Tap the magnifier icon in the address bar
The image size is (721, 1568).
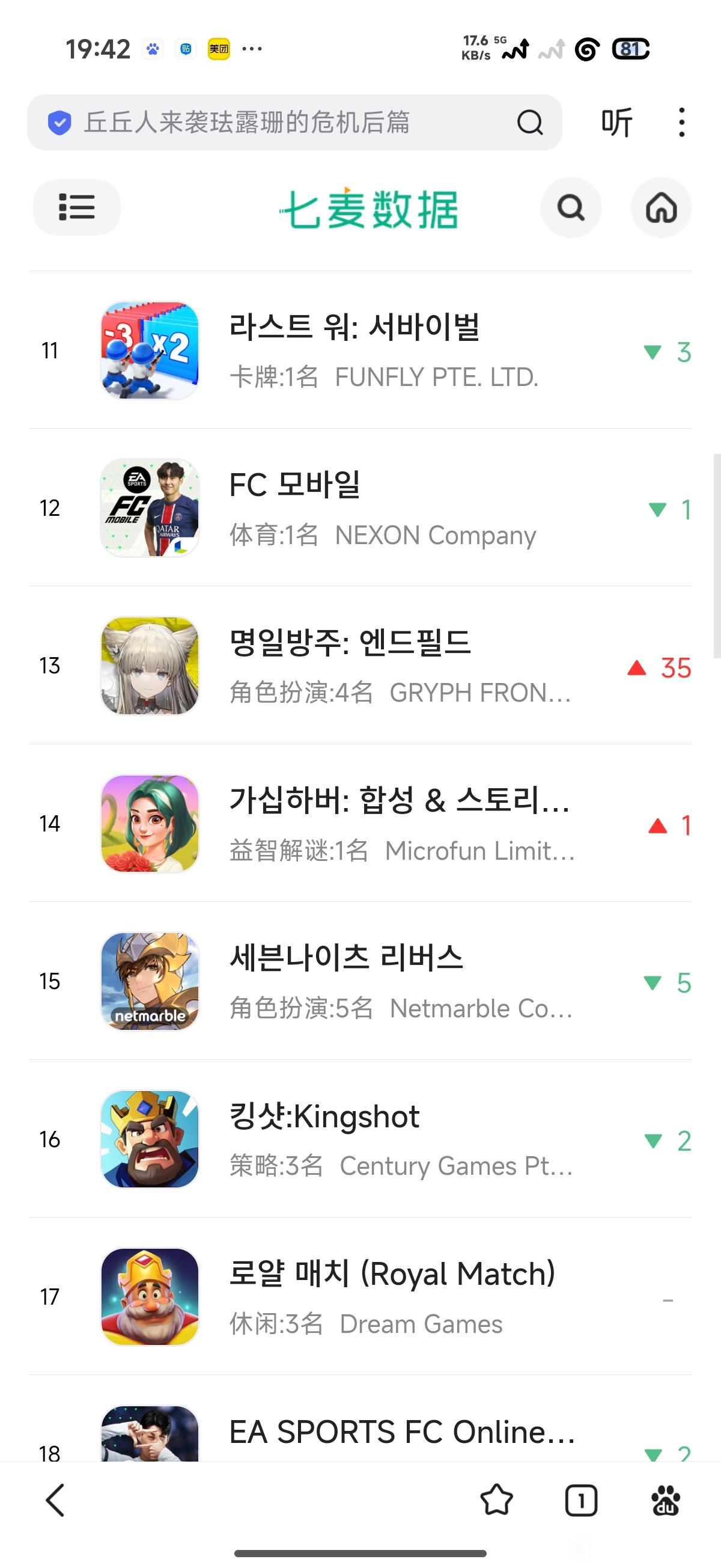tap(529, 122)
